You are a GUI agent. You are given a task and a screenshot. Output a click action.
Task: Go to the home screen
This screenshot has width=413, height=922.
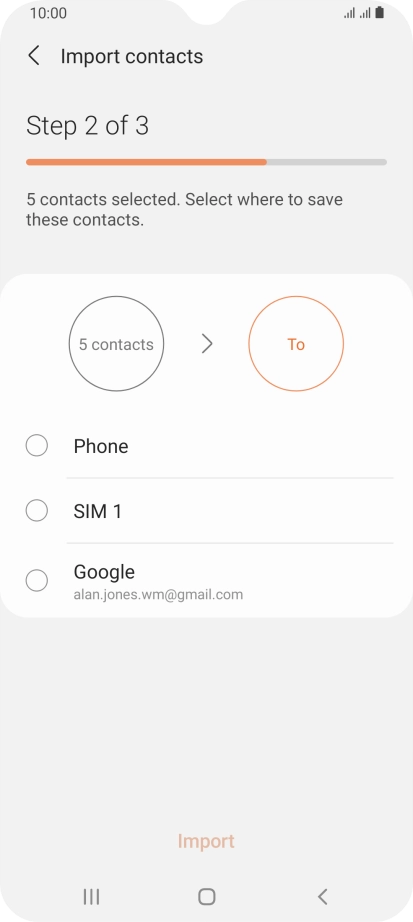pos(206,897)
